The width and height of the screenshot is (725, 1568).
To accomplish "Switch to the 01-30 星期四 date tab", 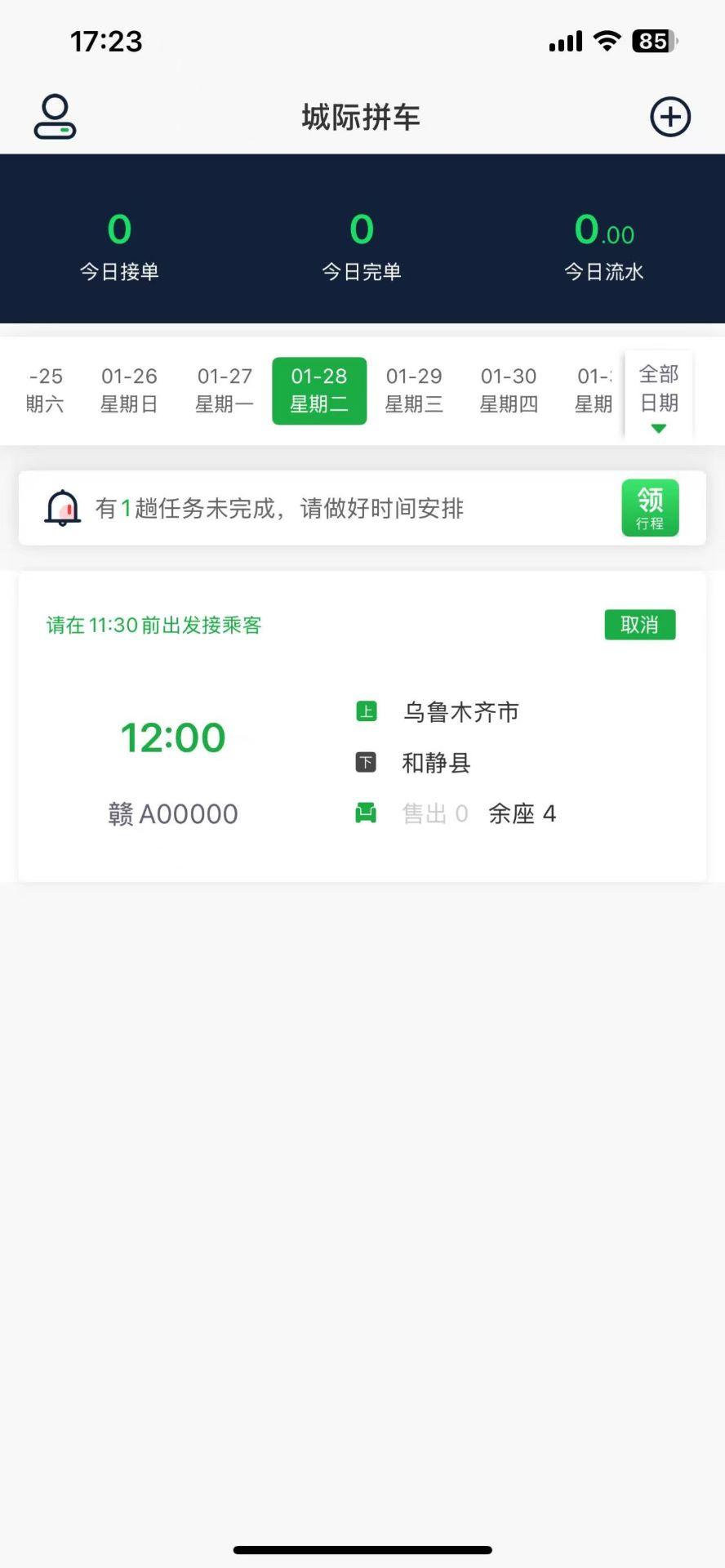I will (x=509, y=390).
